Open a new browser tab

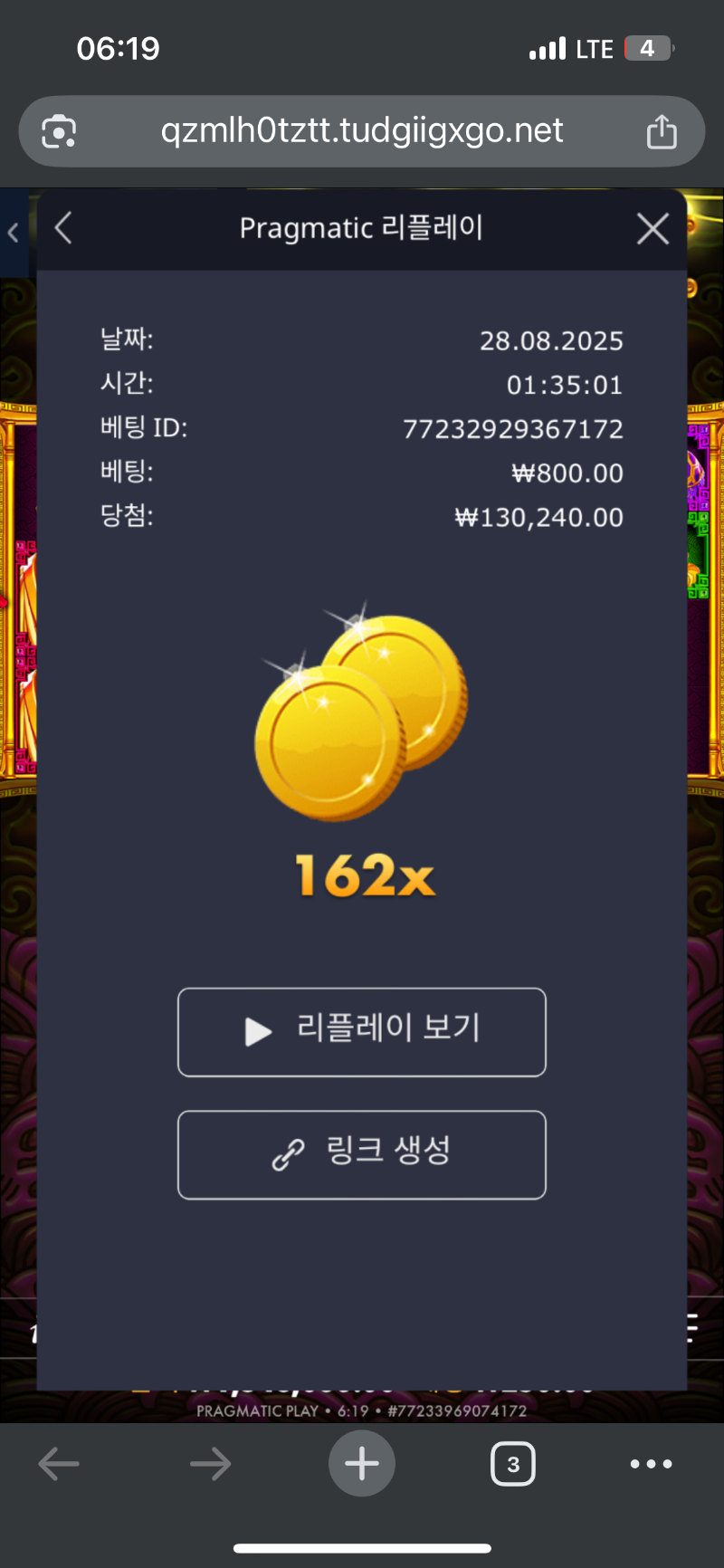click(x=362, y=1464)
